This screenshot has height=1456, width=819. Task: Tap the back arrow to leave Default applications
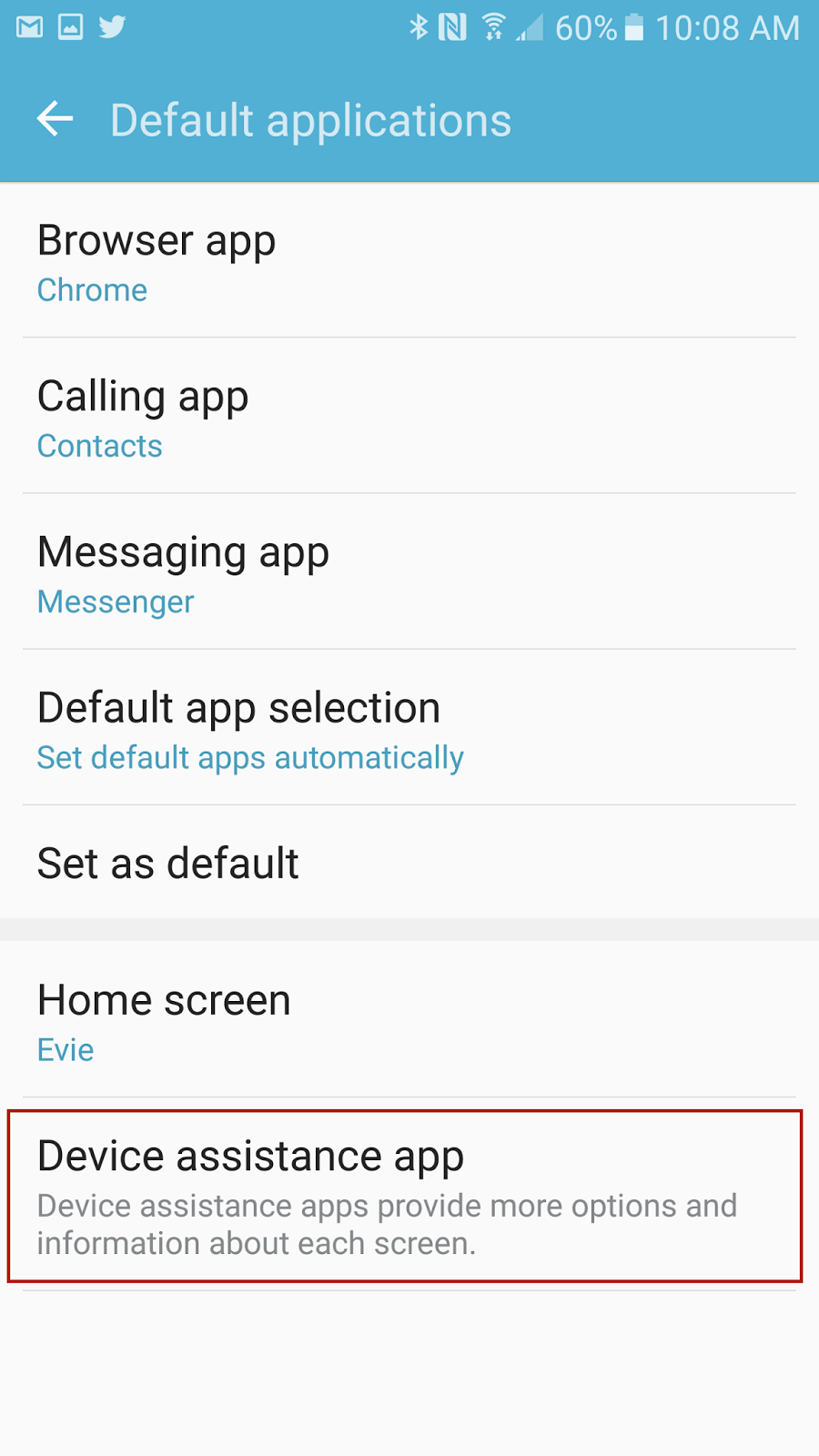[55, 118]
